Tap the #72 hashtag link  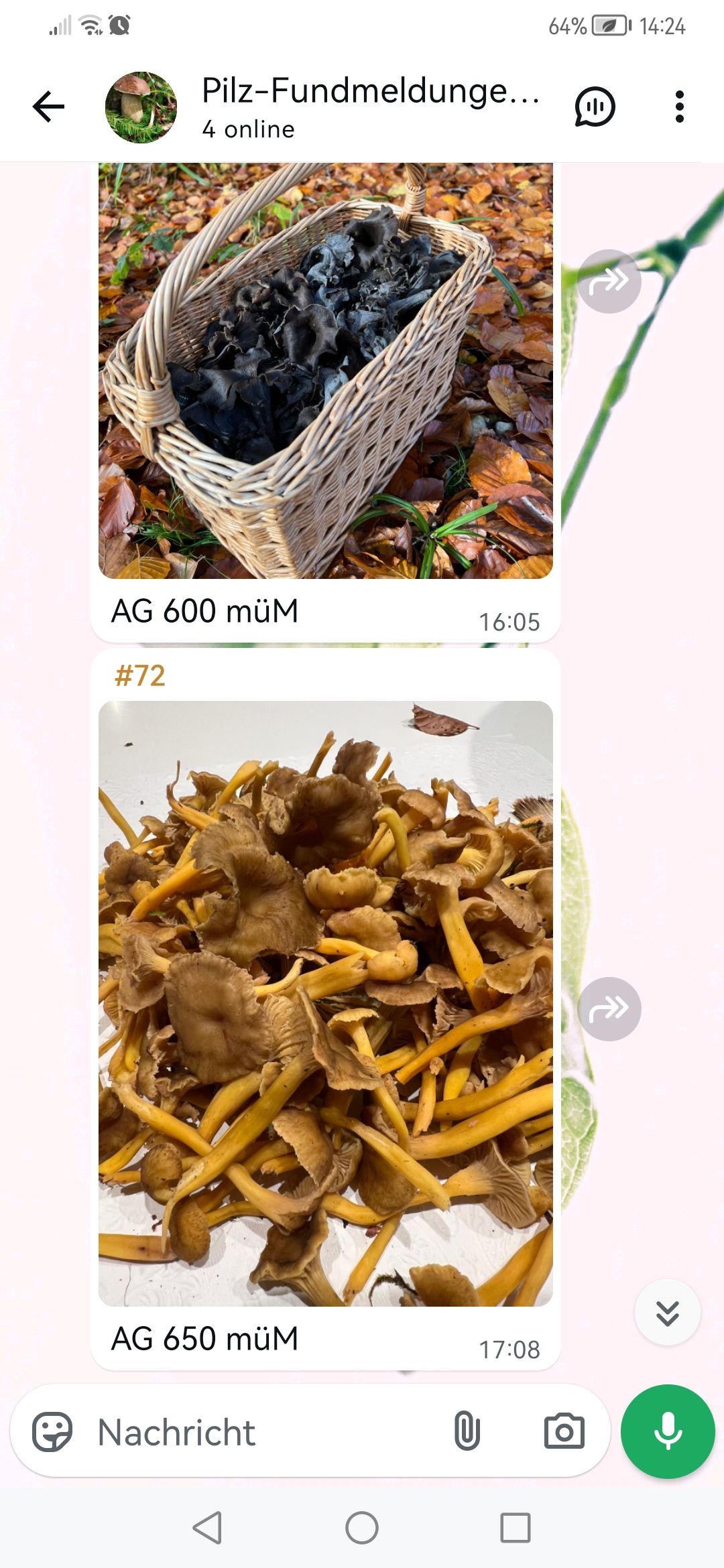(140, 675)
